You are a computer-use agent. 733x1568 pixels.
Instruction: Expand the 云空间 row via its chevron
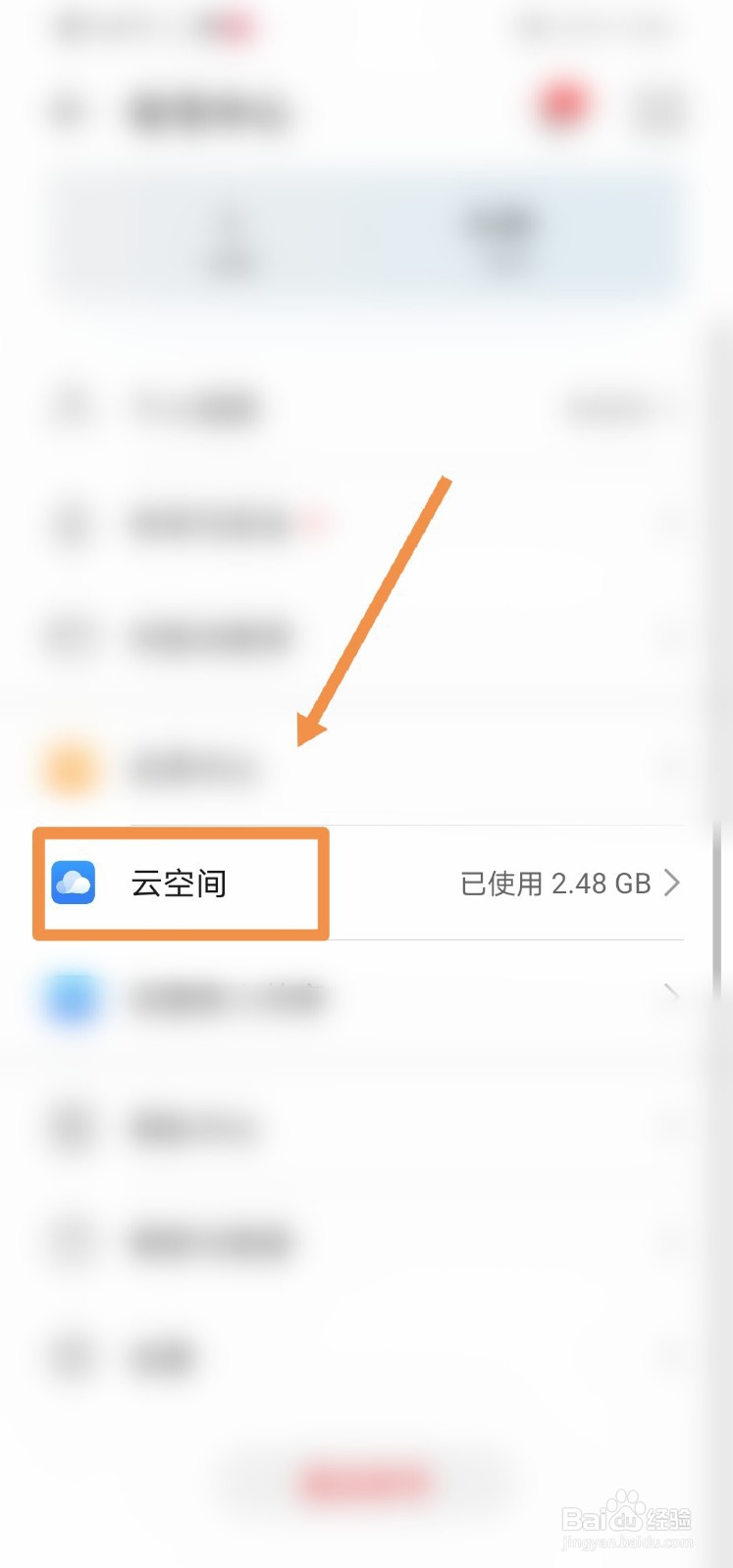tap(673, 883)
